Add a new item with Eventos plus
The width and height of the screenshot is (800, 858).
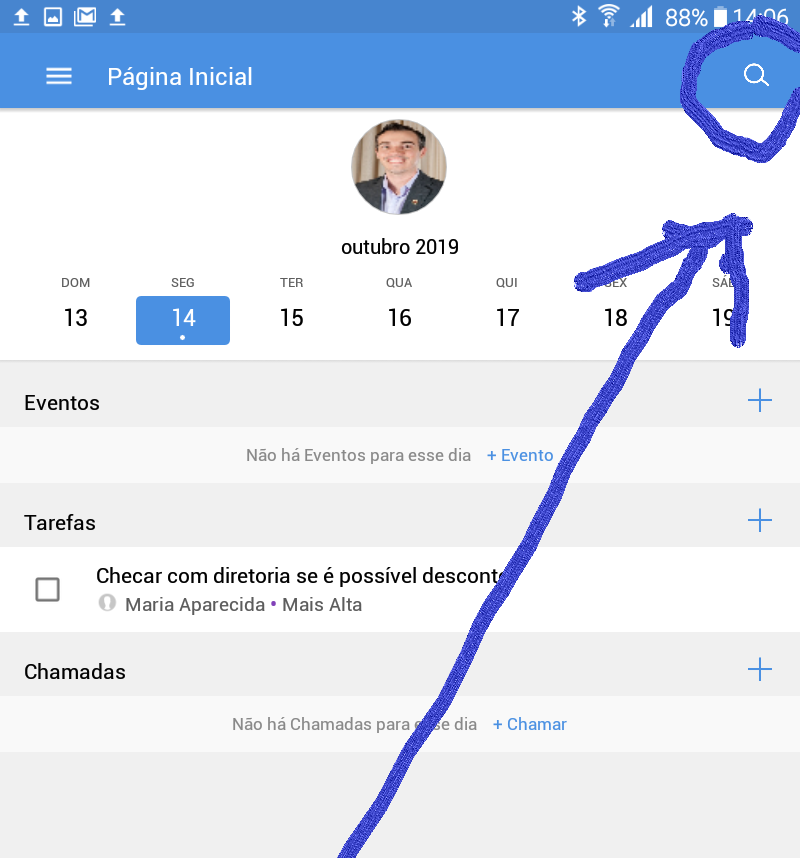(760, 401)
